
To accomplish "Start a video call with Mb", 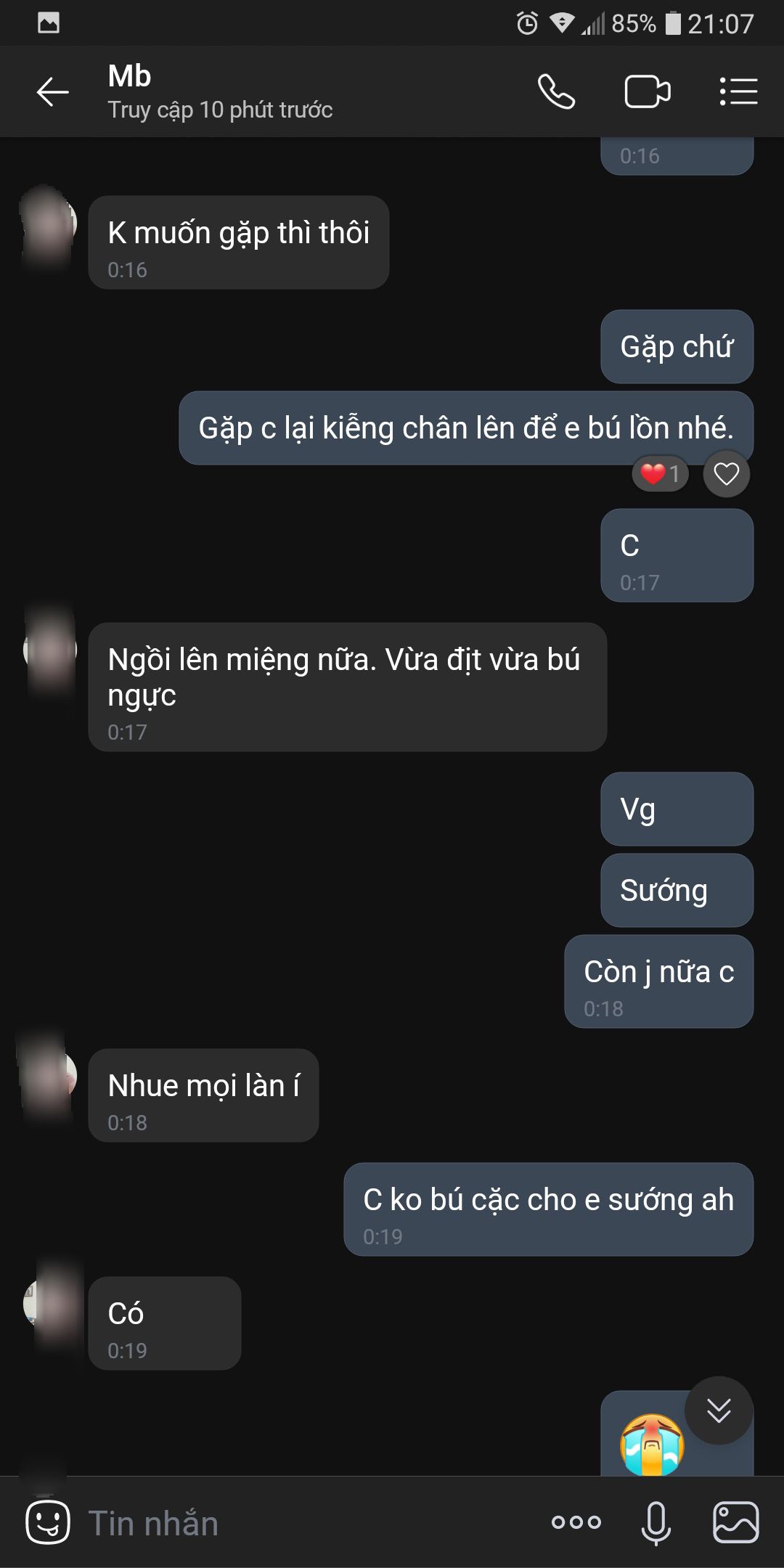I will [647, 92].
